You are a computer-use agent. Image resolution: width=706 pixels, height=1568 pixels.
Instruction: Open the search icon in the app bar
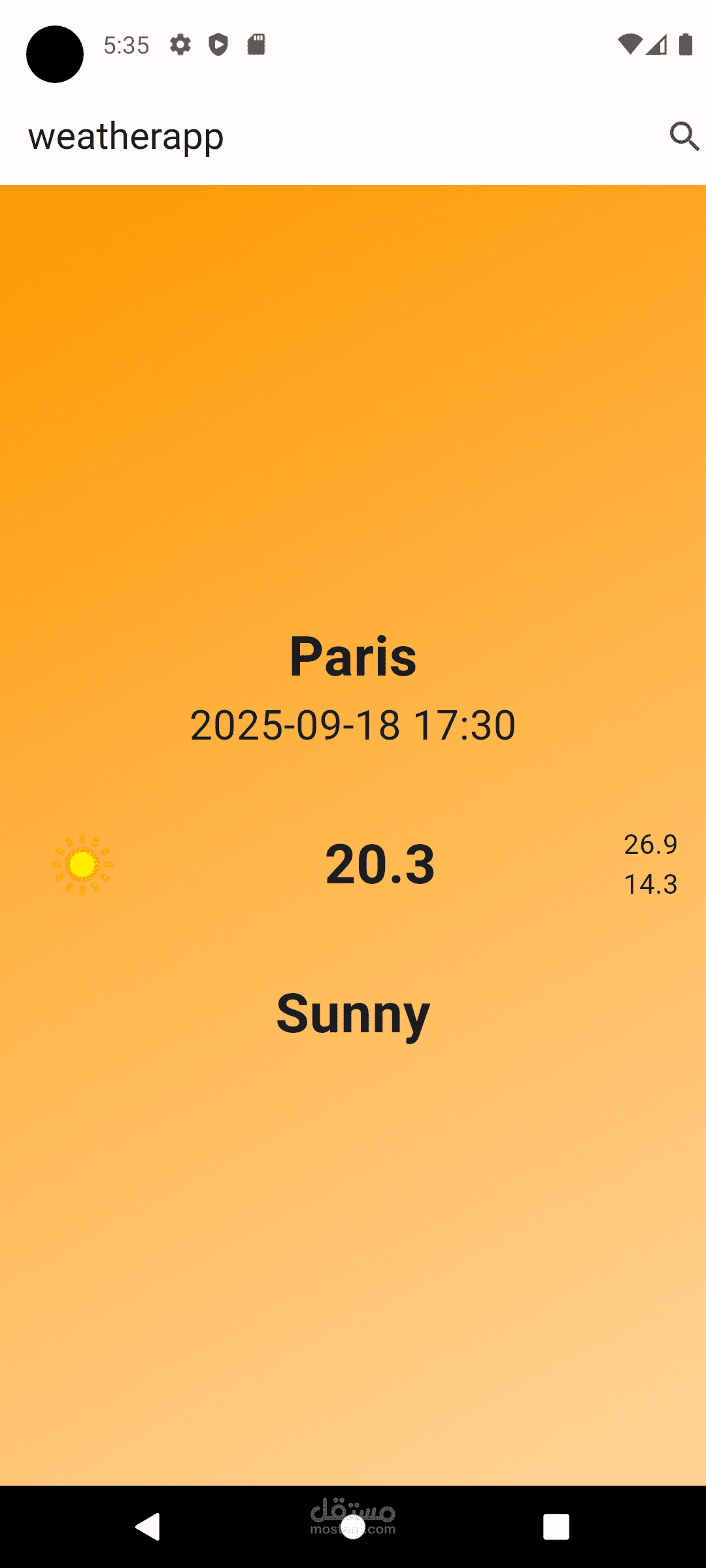click(684, 137)
